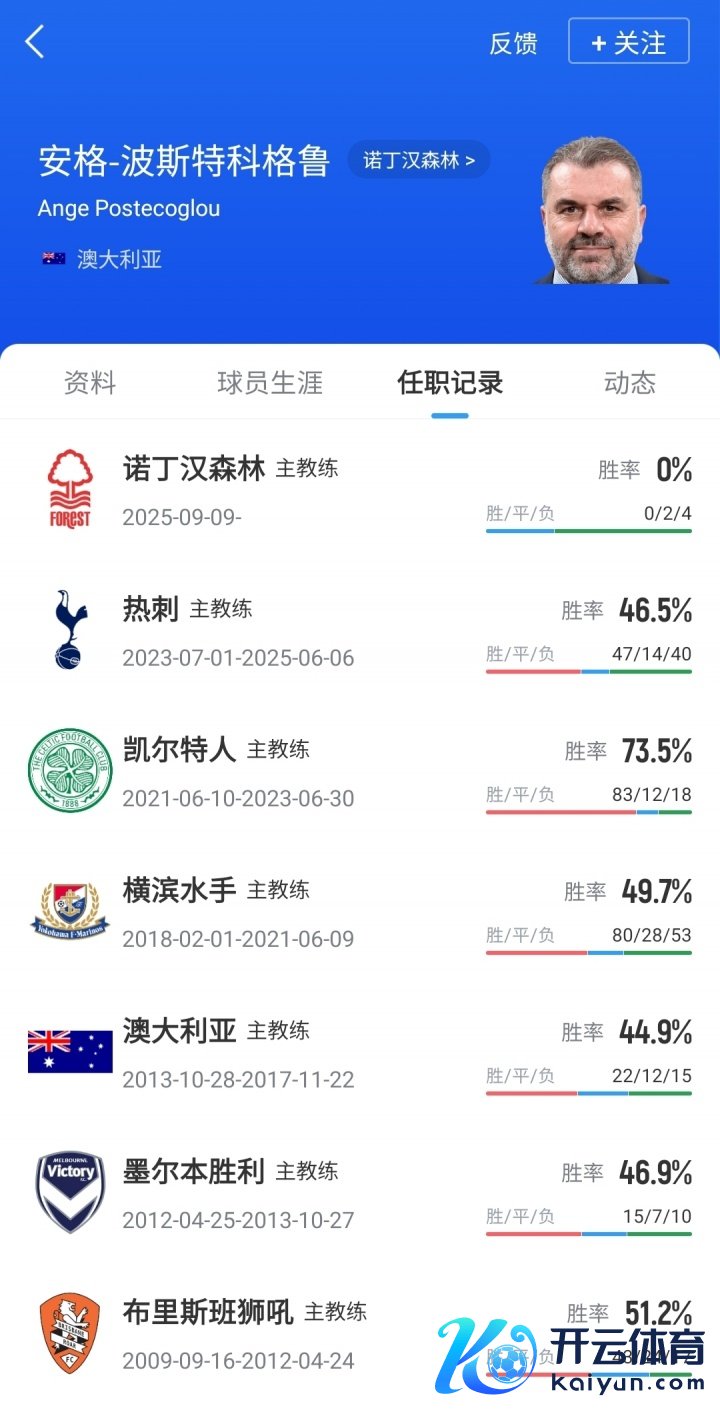Select the 任职记录 tab
Screen dimensions: 720x1416
click(x=450, y=382)
